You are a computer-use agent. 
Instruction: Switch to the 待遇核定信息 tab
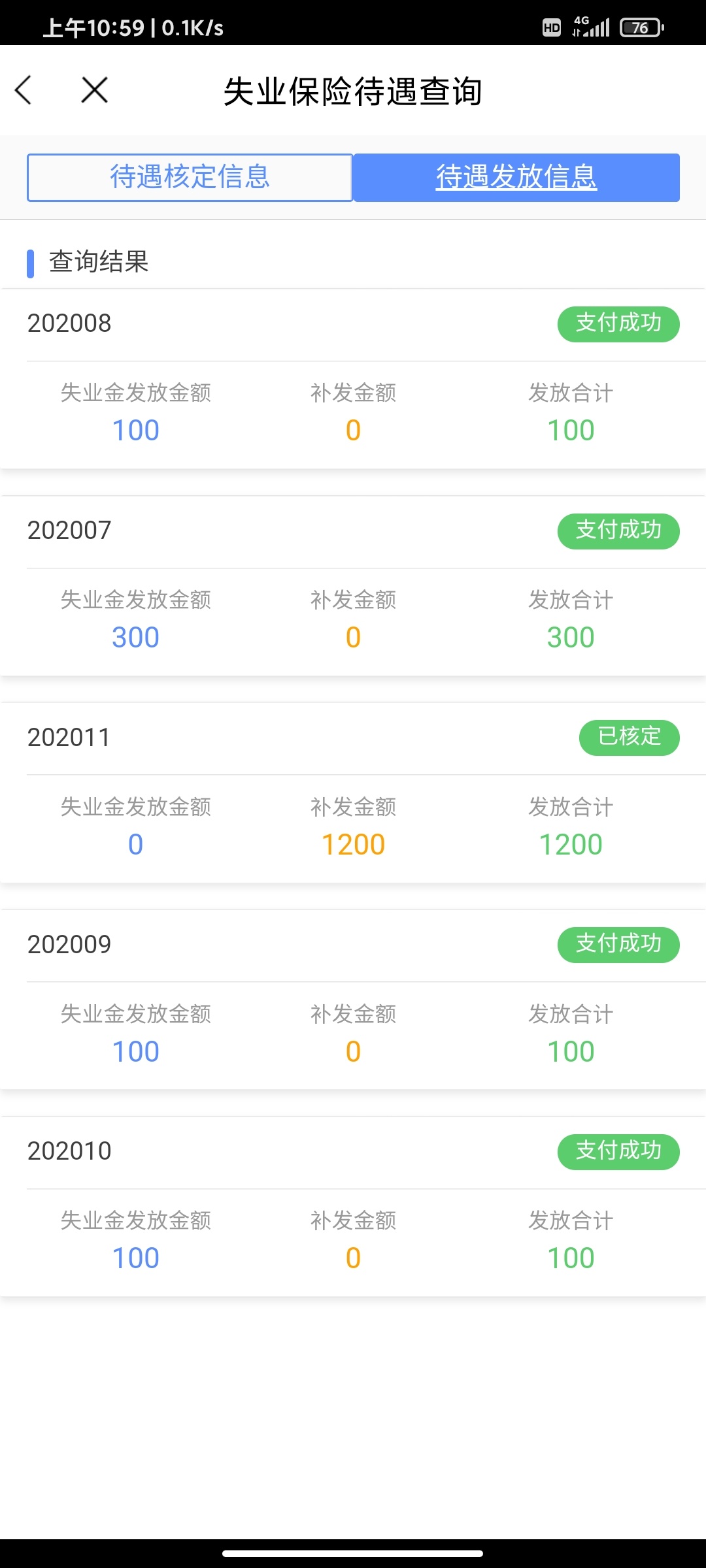190,178
